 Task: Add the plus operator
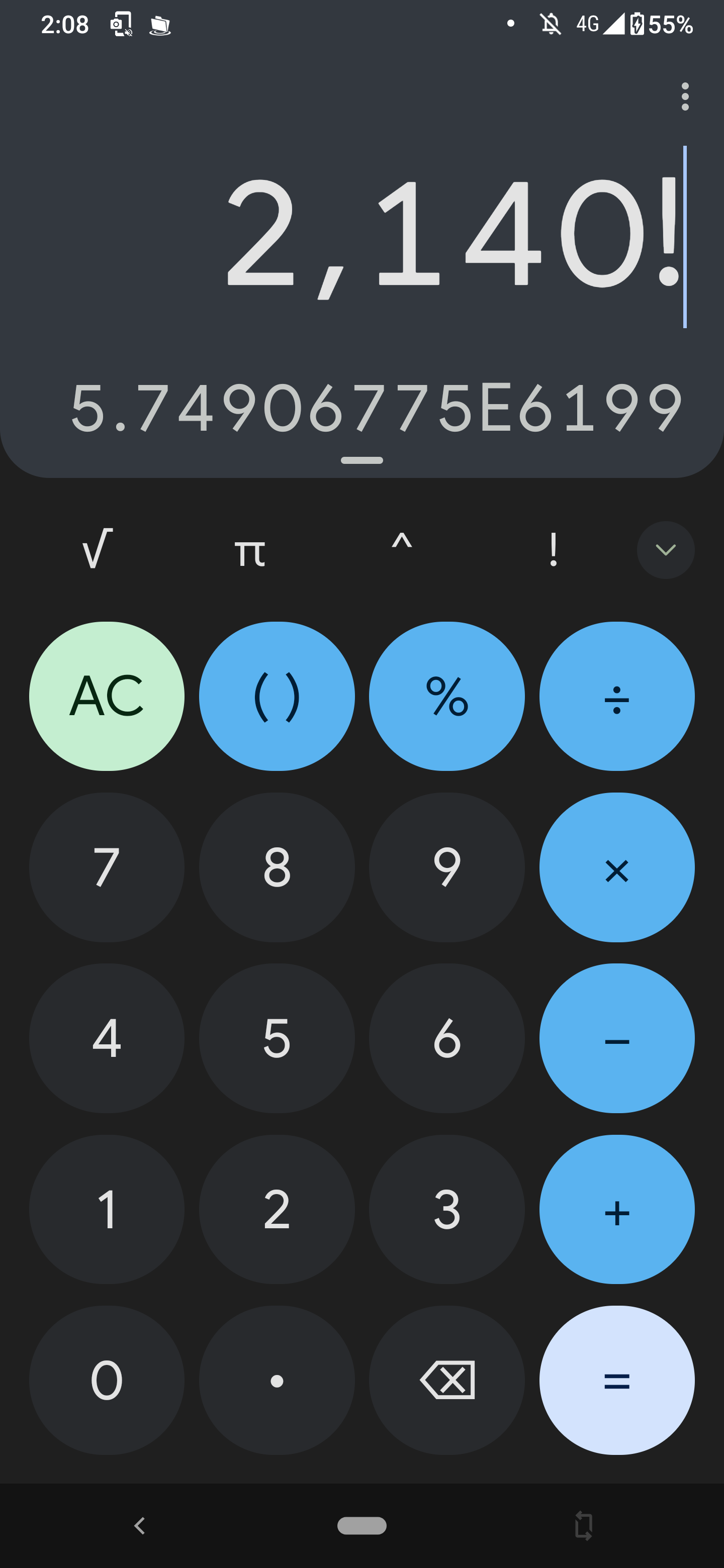617,1210
